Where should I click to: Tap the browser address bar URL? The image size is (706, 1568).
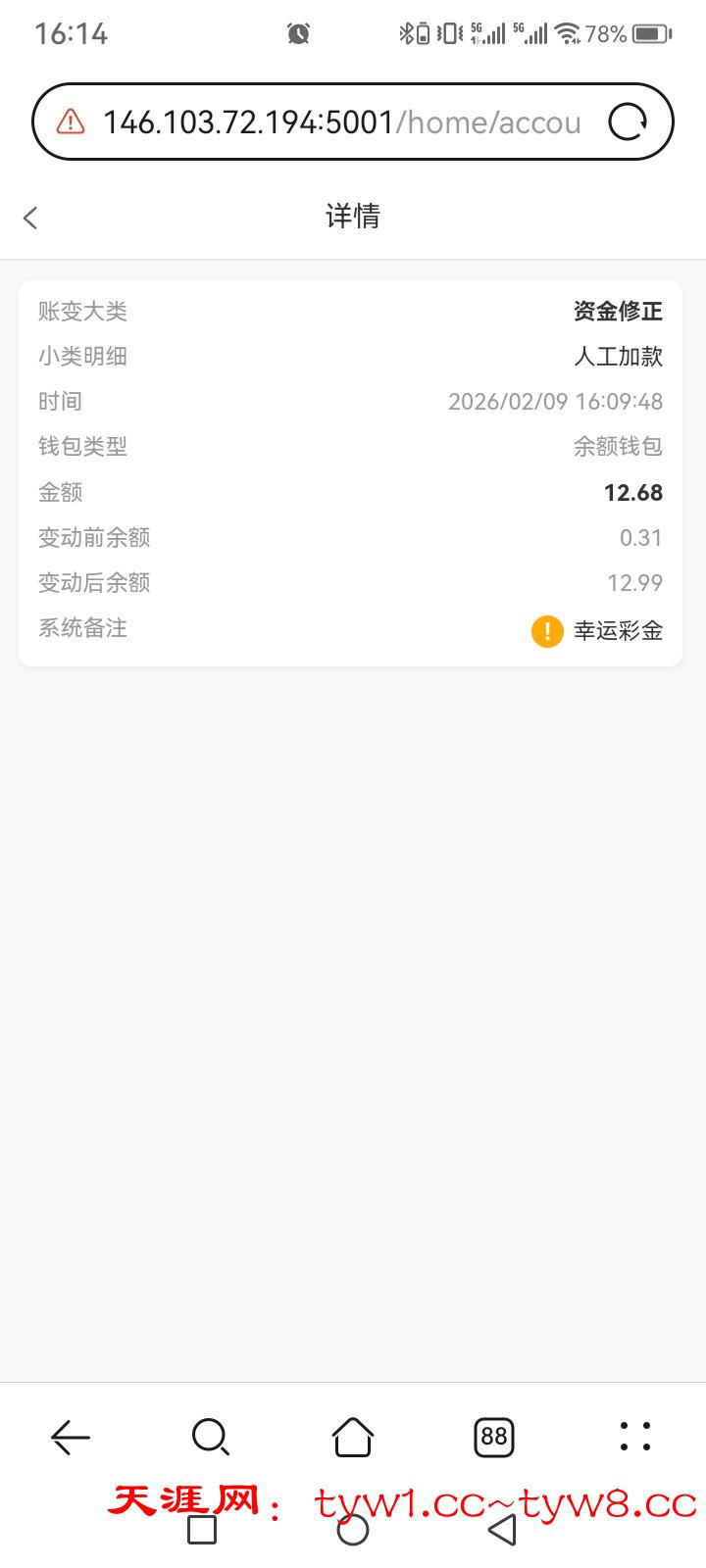(x=341, y=122)
